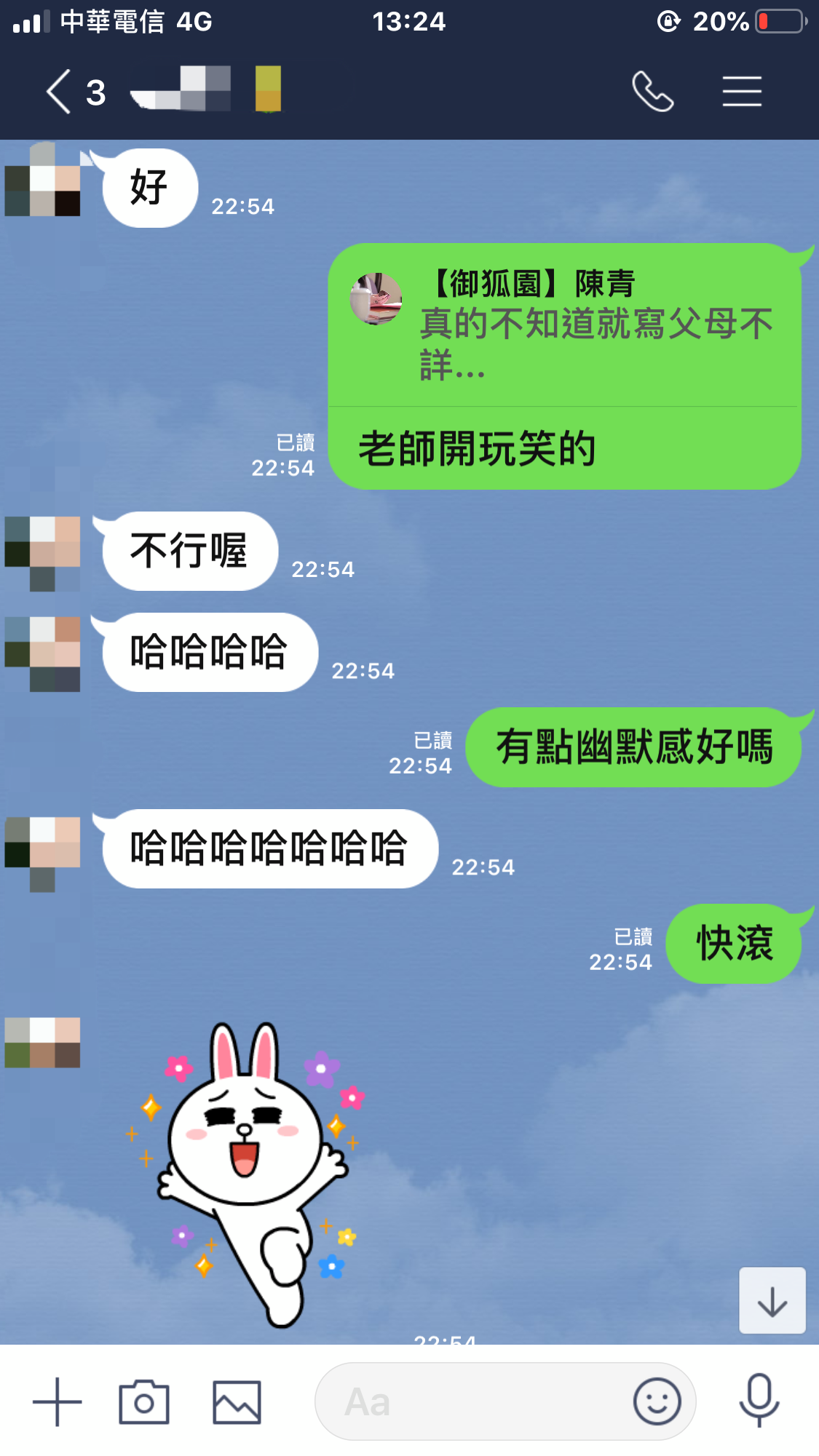Open the emoji and sticker picker

[657, 1401]
